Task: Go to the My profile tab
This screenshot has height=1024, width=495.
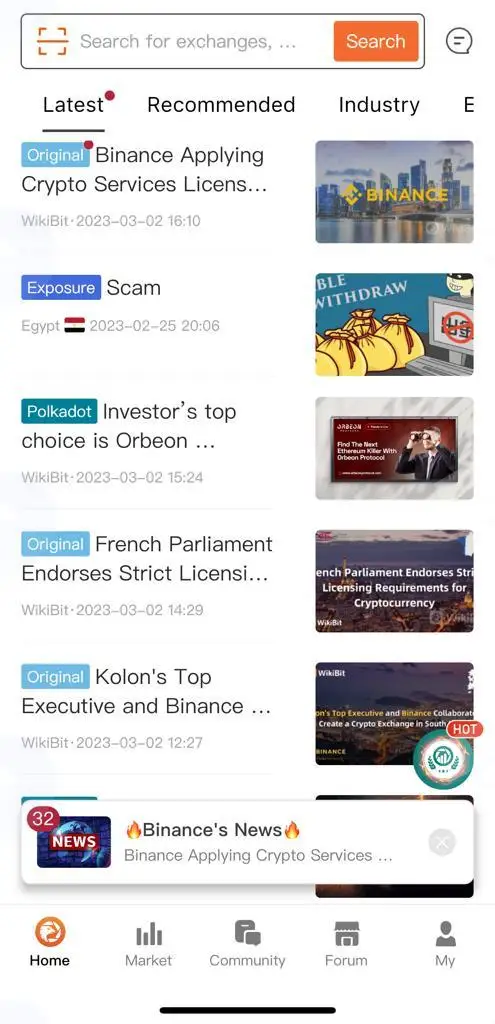Action: (x=445, y=943)
